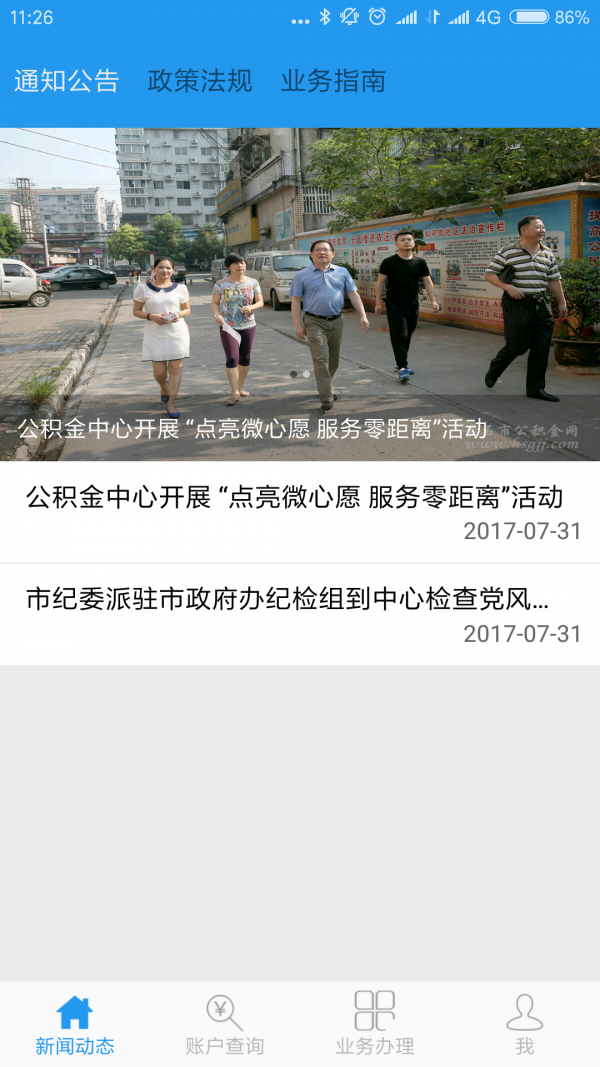Switch to the 通知公告 tab

[x=66, y=81]
